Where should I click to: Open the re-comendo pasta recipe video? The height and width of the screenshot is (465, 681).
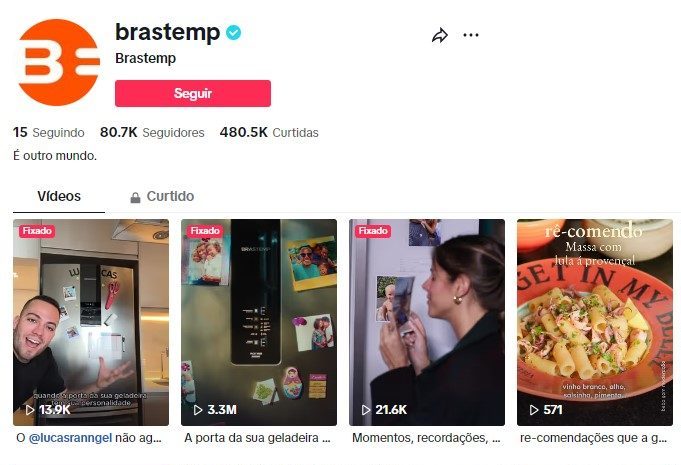pos(594,322)
